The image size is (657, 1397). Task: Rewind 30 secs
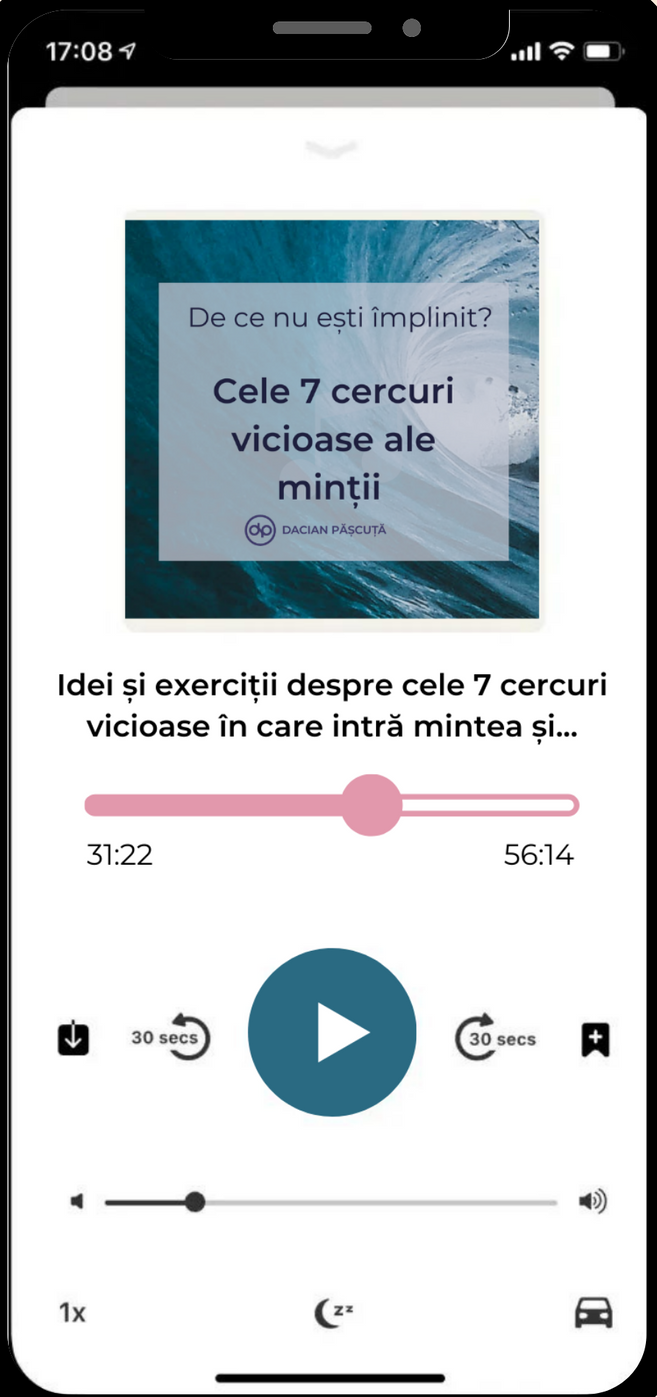171,1037
